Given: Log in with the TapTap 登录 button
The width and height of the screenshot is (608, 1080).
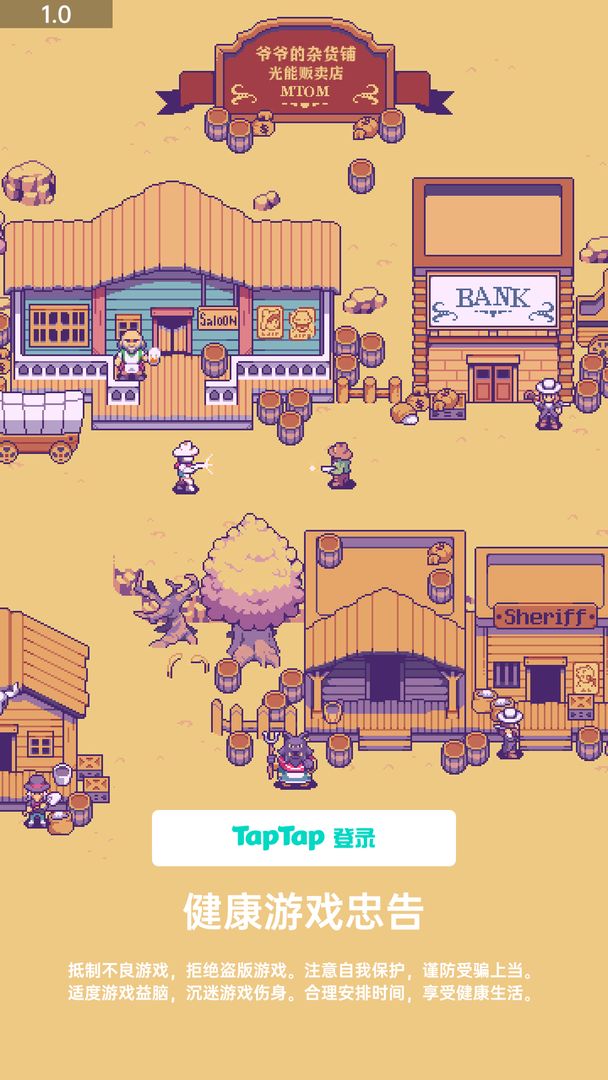Looking at the screenshot, I should point(303,838).
